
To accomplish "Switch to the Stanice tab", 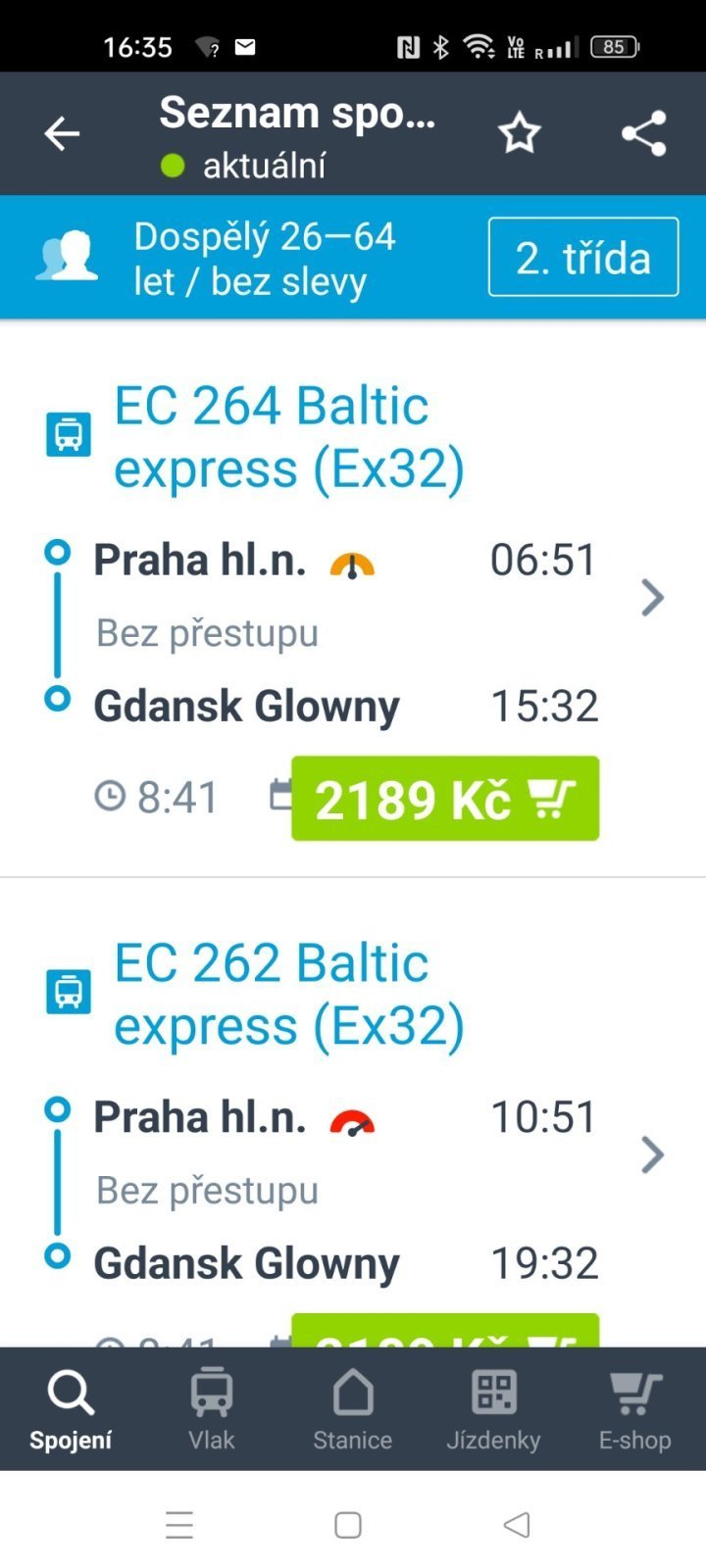I will coord(353,1408).
